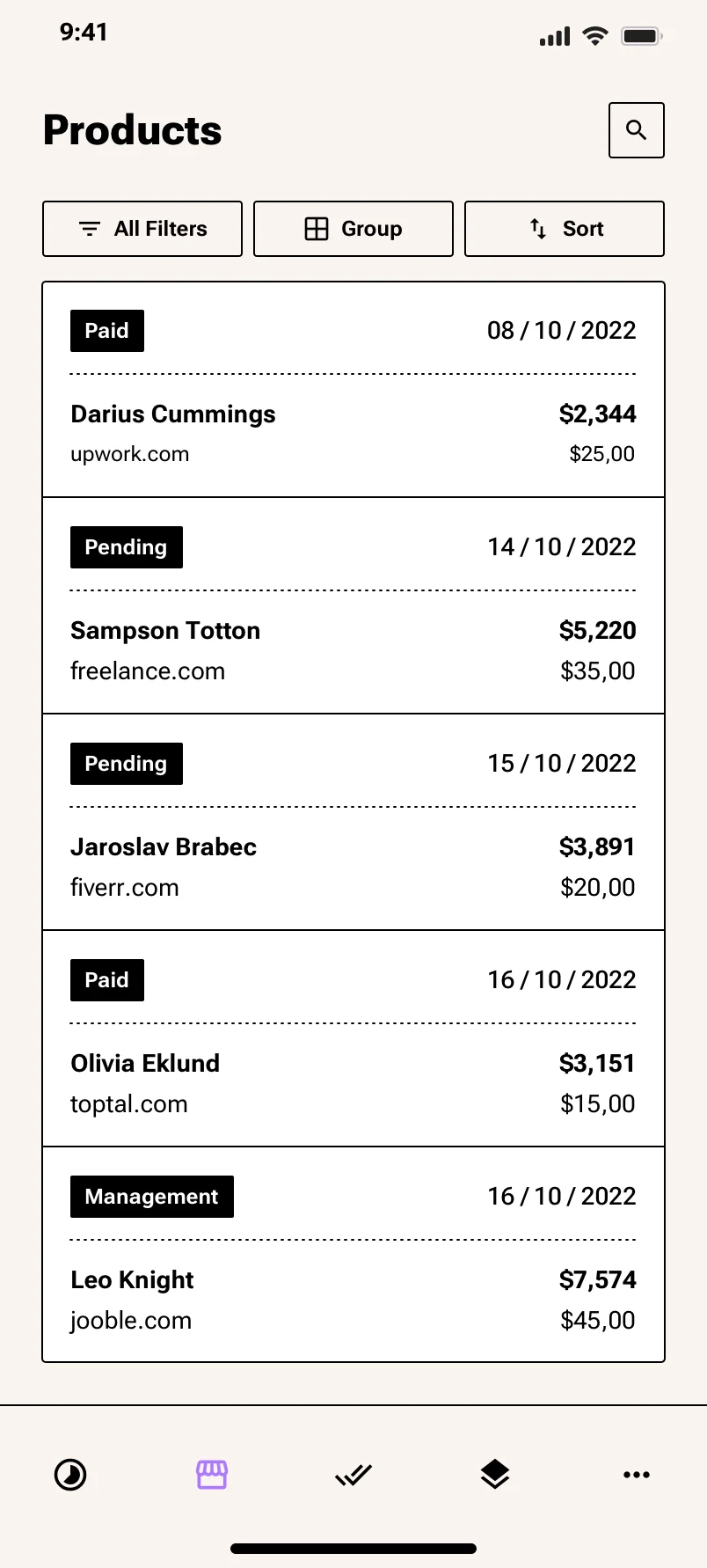Open the search icon on the Products page
Image resolution: width=707 pixels, height=1568 pixels.
point(636,130)
